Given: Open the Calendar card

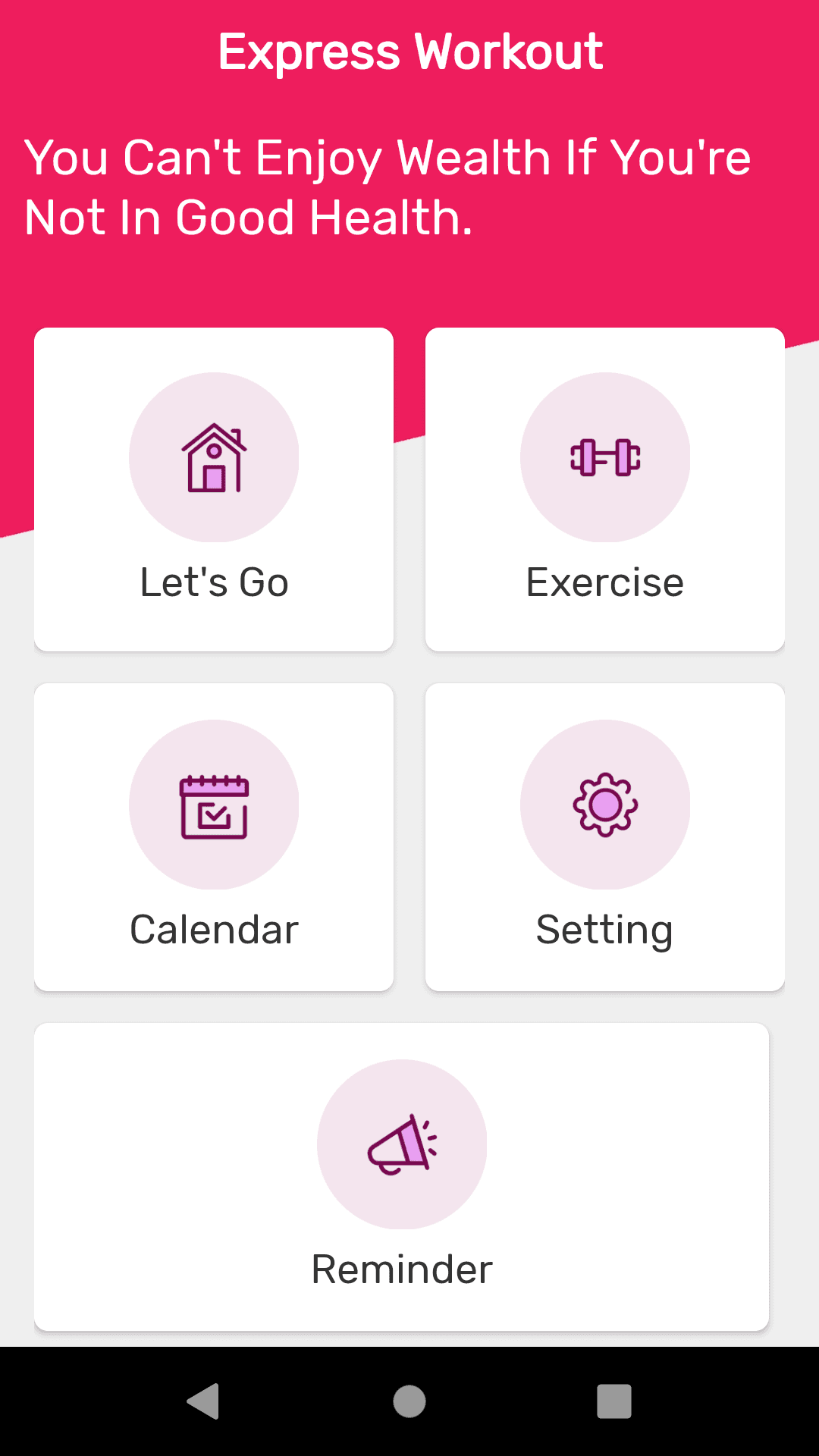Looking at the screenshot, I should tap(214, 834).
